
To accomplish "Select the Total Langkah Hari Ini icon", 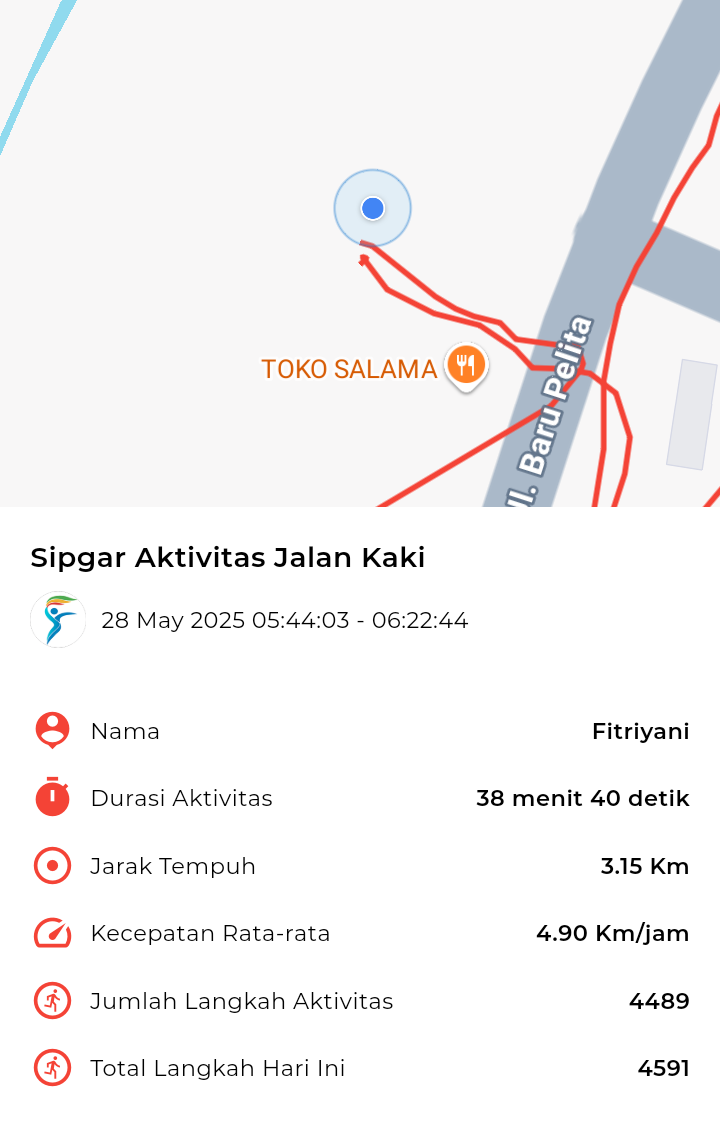I will tap(51, 1068).
